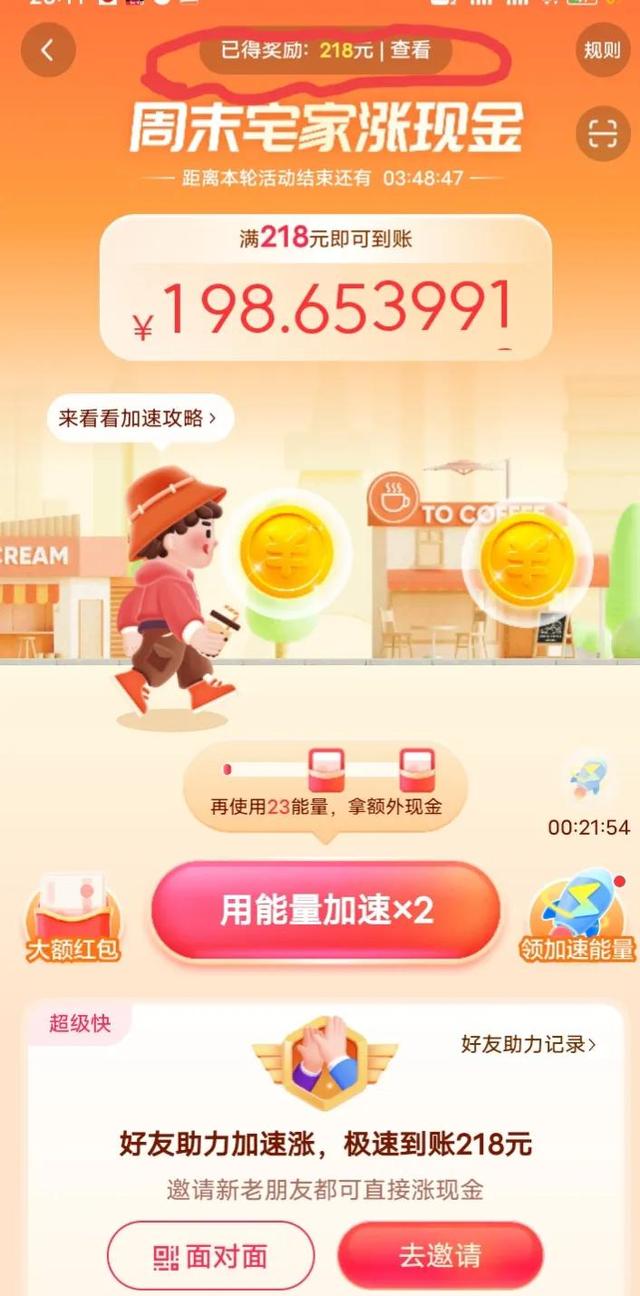Open 好友助力记录 history
The width and height of the screenshot is (640, 1296).
pos(528,1044)
